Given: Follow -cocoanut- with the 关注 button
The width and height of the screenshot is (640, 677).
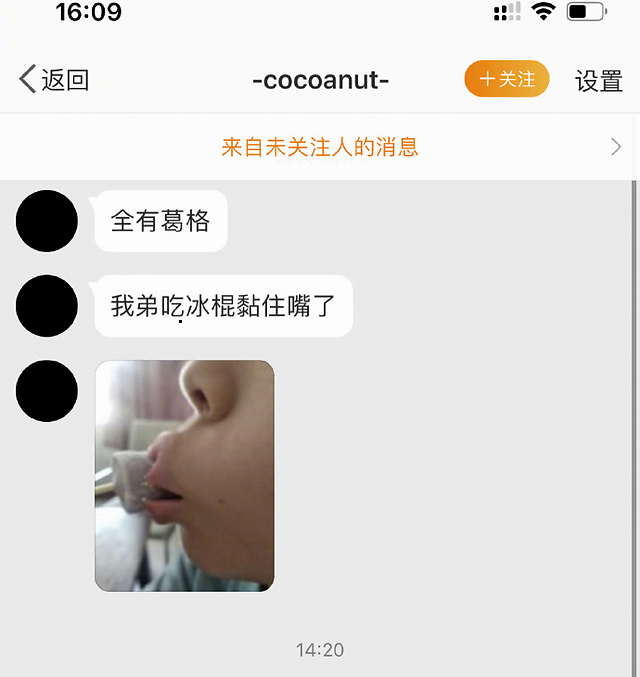Looking at the screenshot, I should 507,80.
